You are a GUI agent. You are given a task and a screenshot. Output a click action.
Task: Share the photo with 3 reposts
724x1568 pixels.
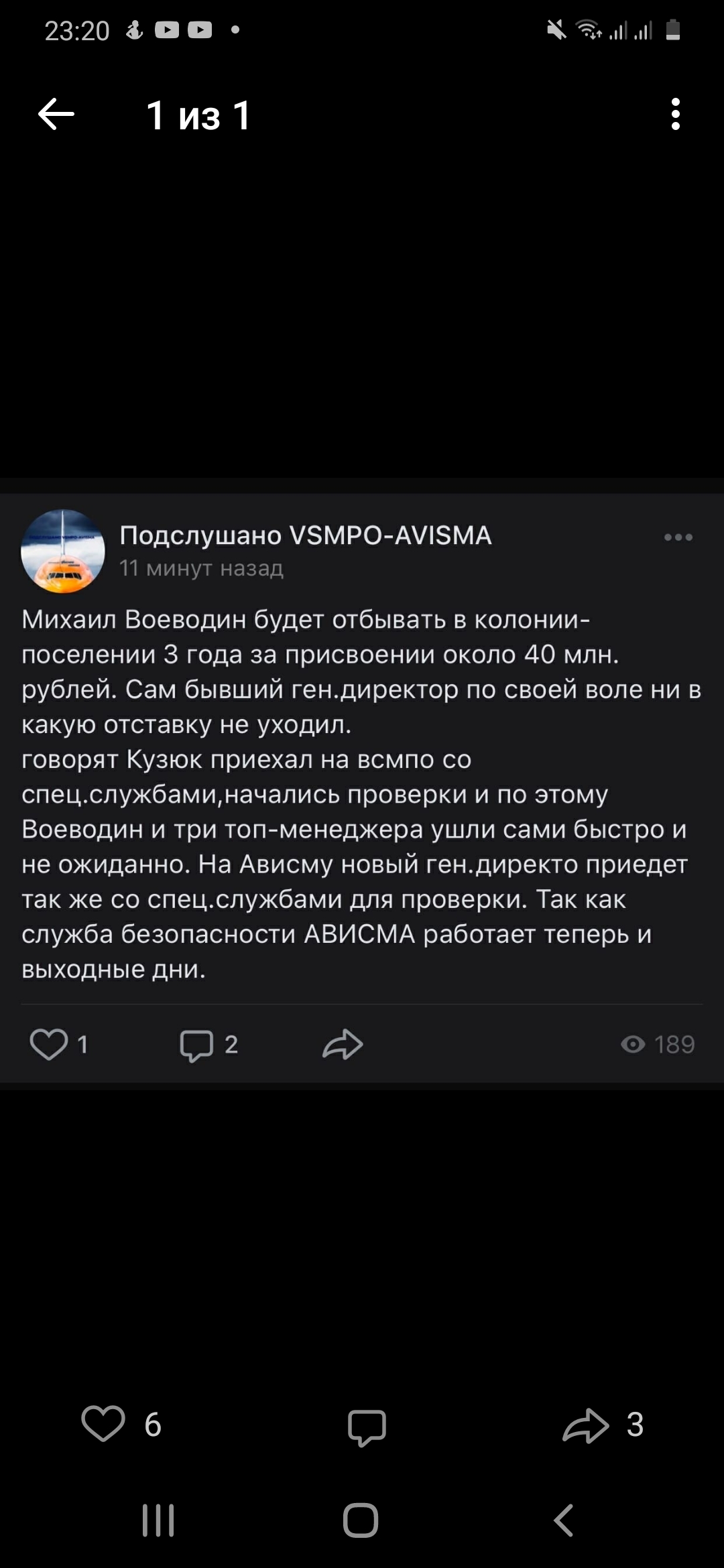click(585, 1425)
